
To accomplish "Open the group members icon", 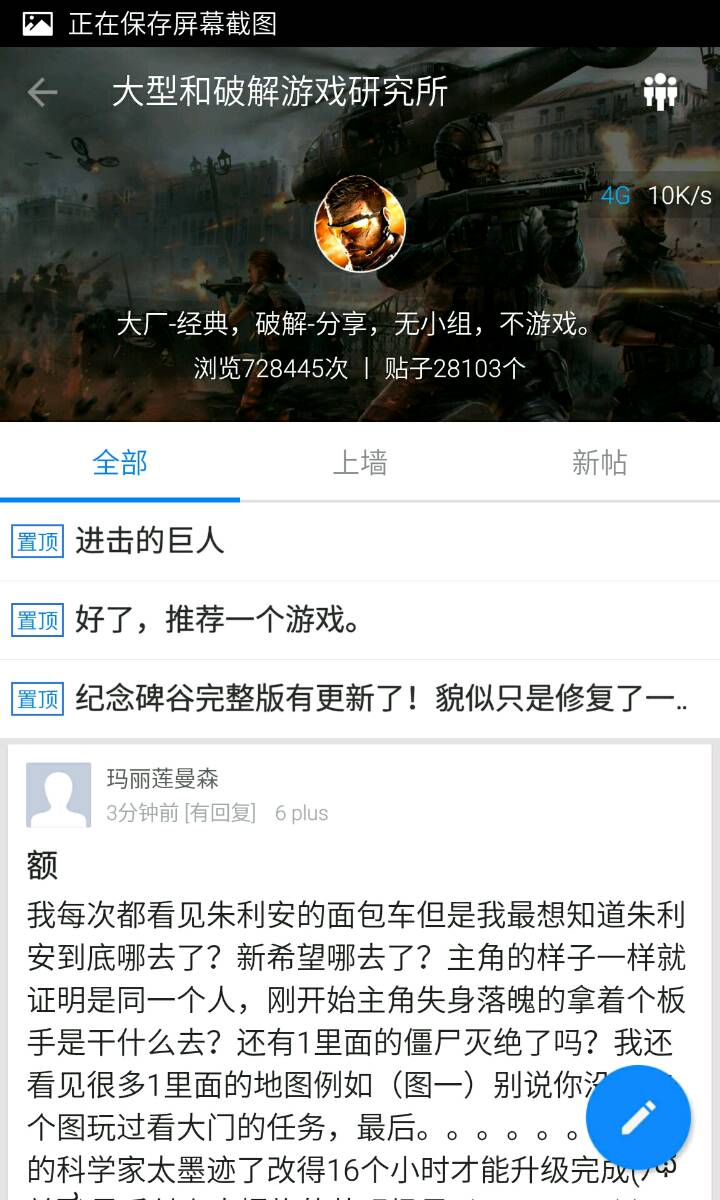I will [x=660, y=92].
